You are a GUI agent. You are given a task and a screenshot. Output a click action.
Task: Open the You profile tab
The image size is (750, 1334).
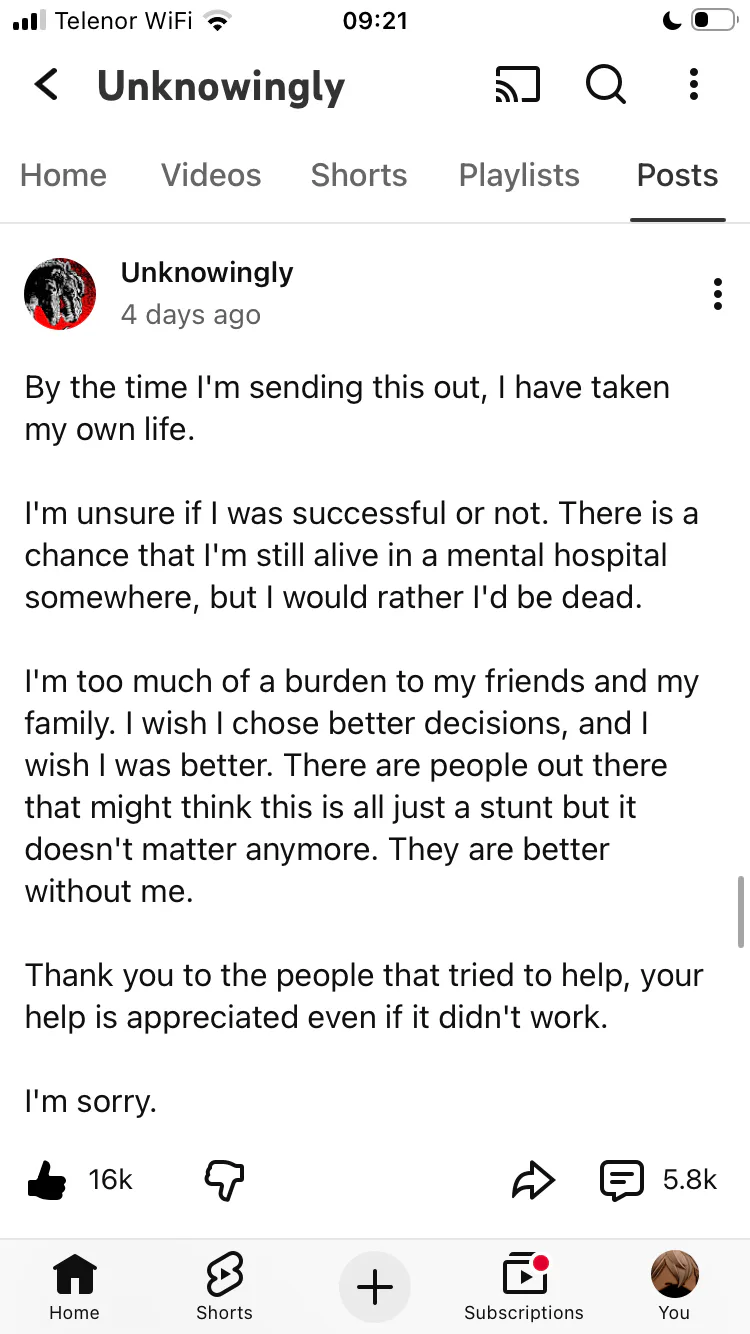pyautogui.click(x=674, y=1288)
